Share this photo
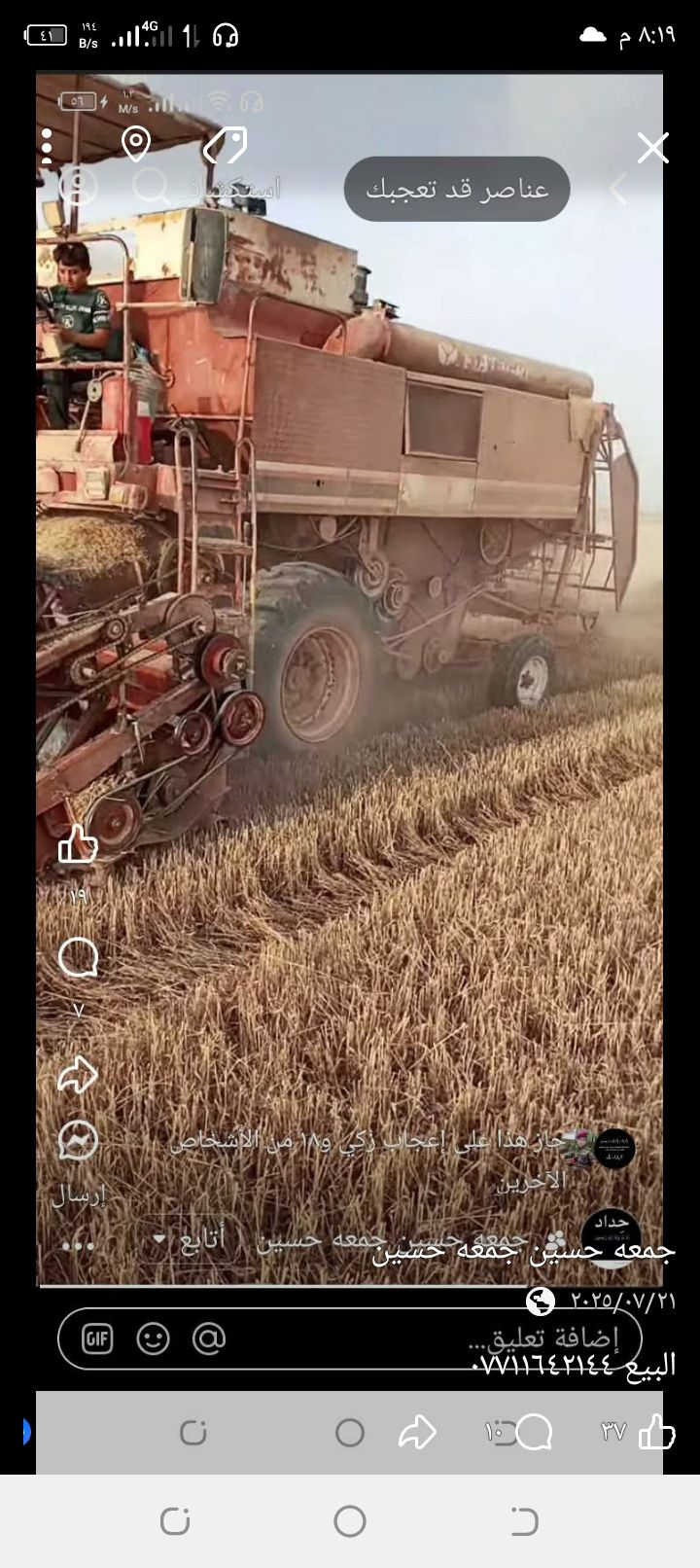The width and height of the screenshot is (700, 1568). click(417, 1431)
